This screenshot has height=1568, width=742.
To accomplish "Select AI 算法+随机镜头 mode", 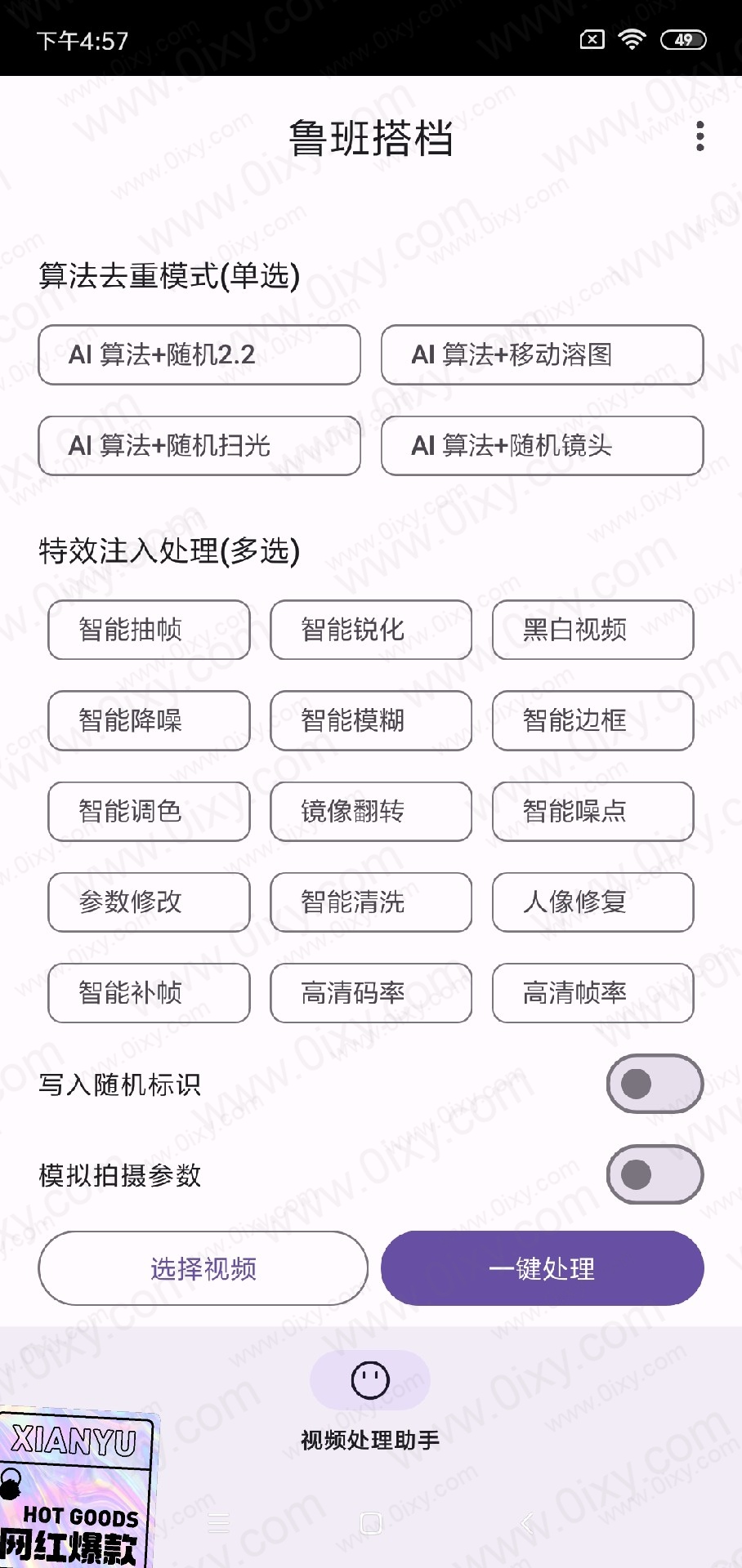I will click(x=542, y=445).
